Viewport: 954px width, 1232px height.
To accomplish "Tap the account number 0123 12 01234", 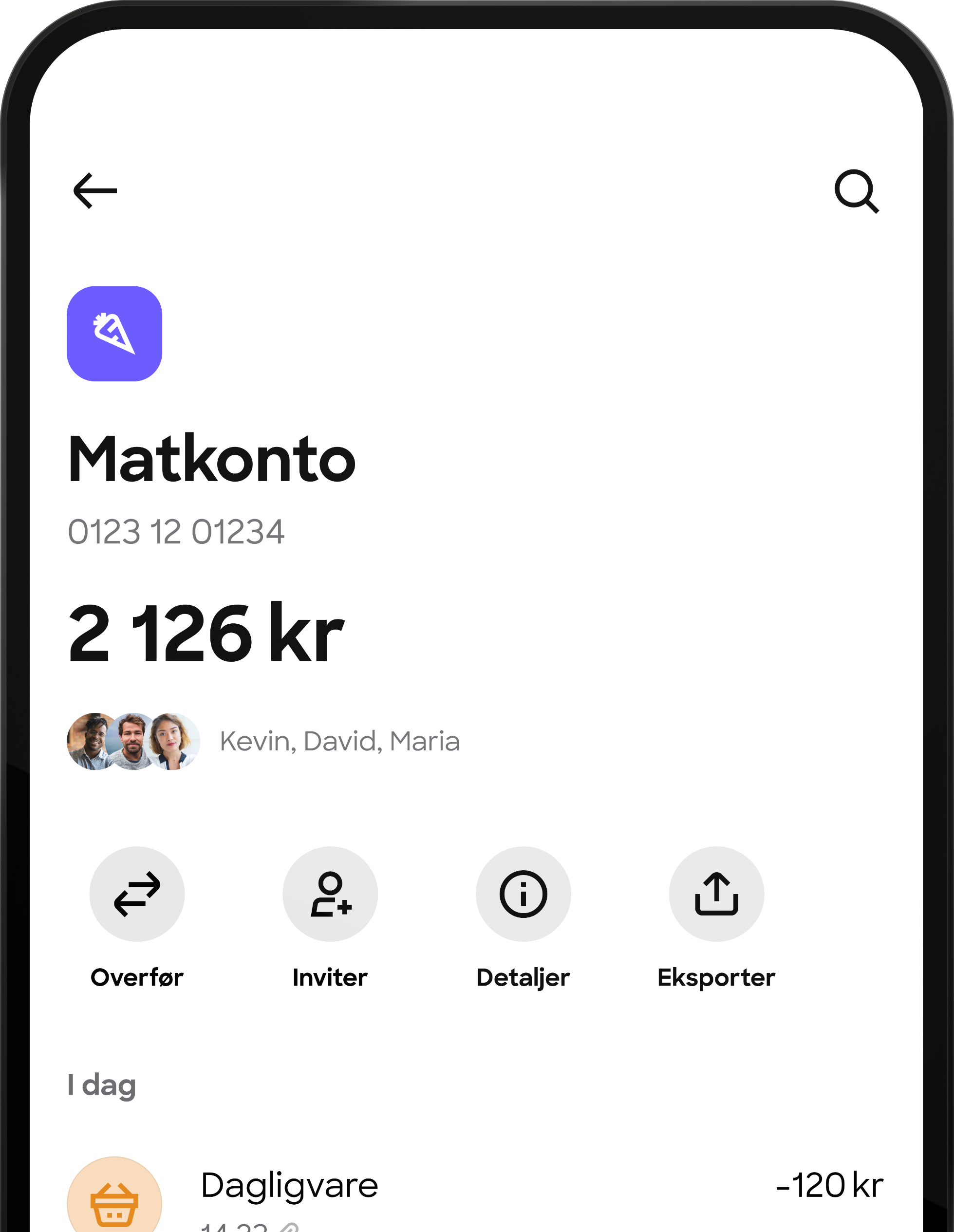I will tap(177, 531).
